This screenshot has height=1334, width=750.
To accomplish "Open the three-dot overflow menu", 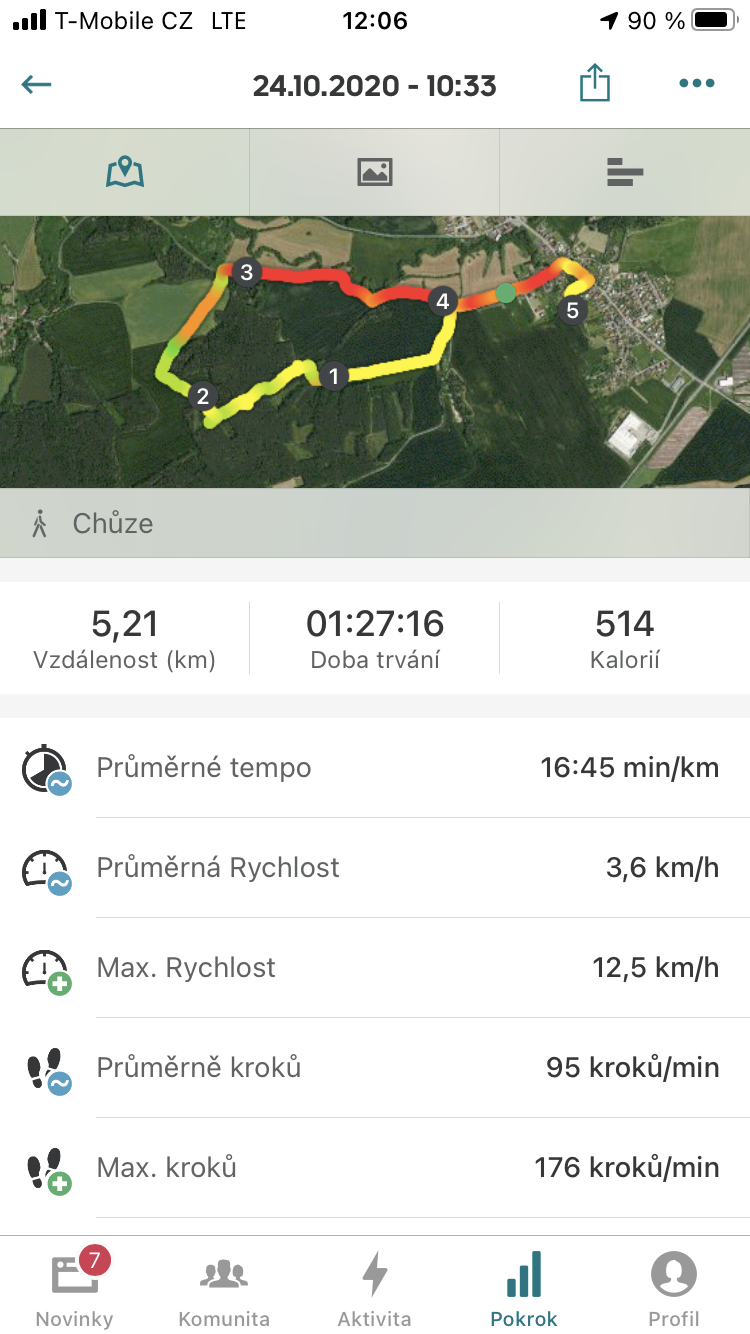I will 697,84.
